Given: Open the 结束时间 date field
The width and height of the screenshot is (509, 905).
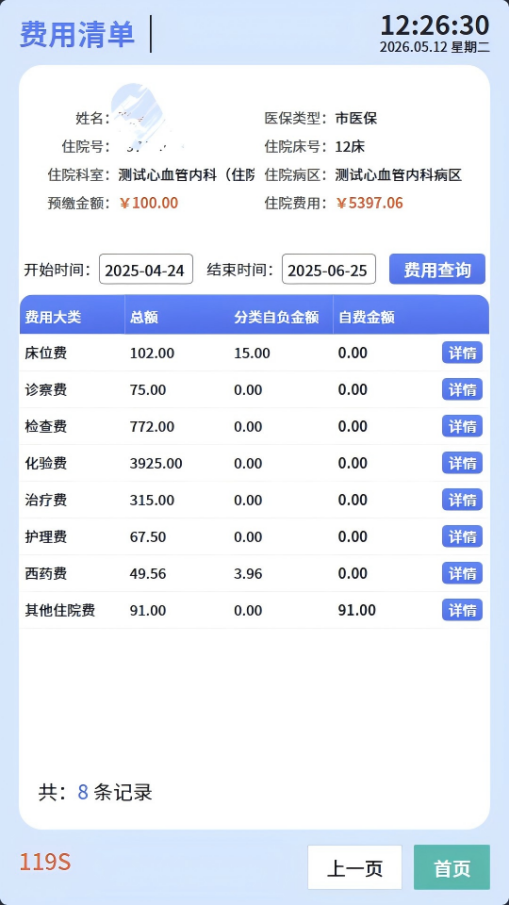Looking at the screenshot, I should click(x=328, y=269).
